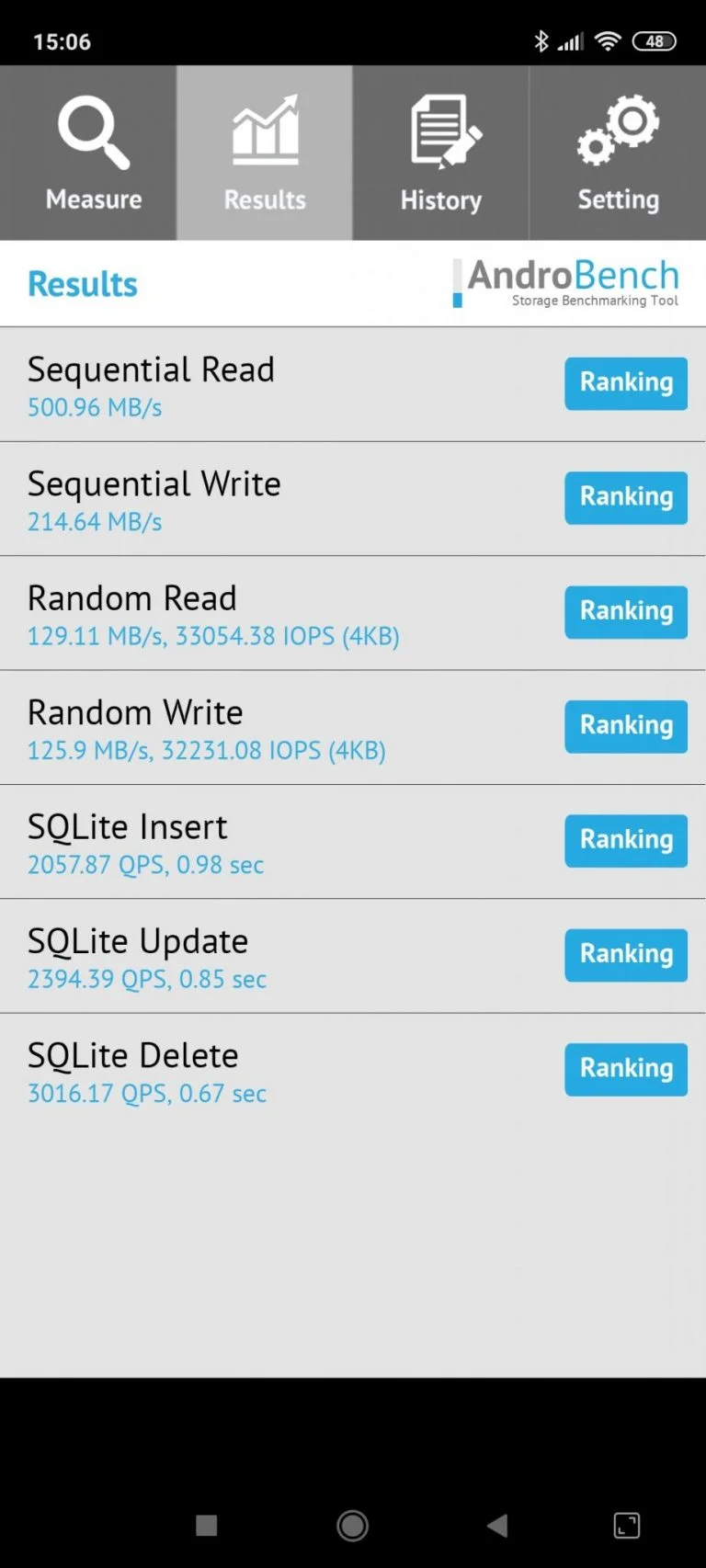View Random Read ranking
The height and width of the screenshot is (1568, 706).
625,612
